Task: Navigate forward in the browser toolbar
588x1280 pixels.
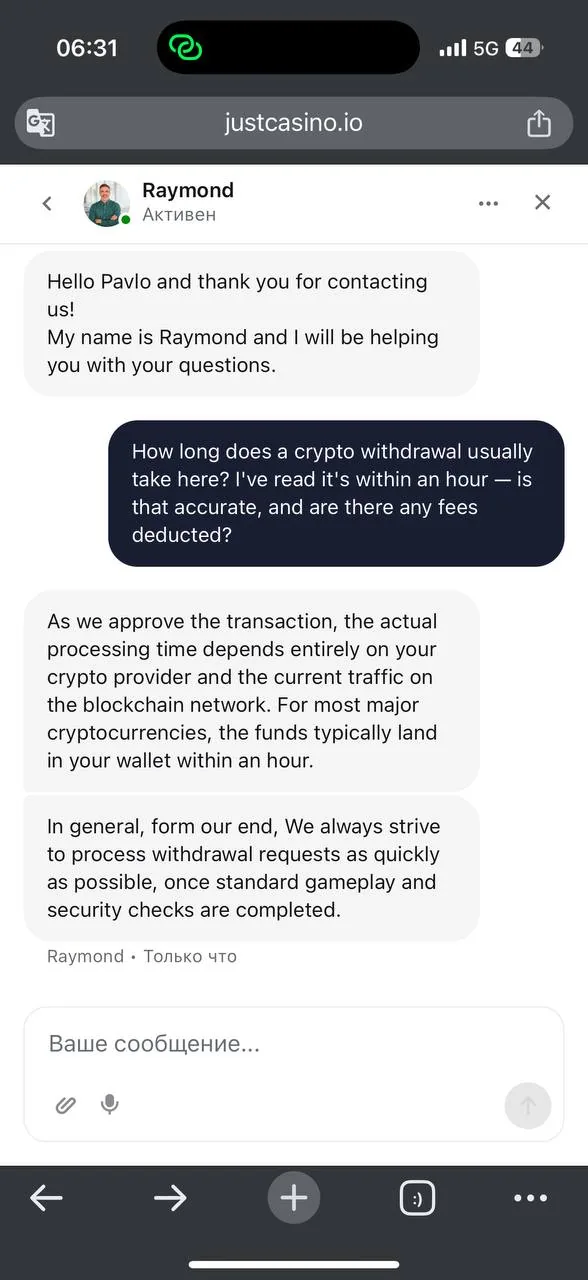Action: click(171, 1197)
